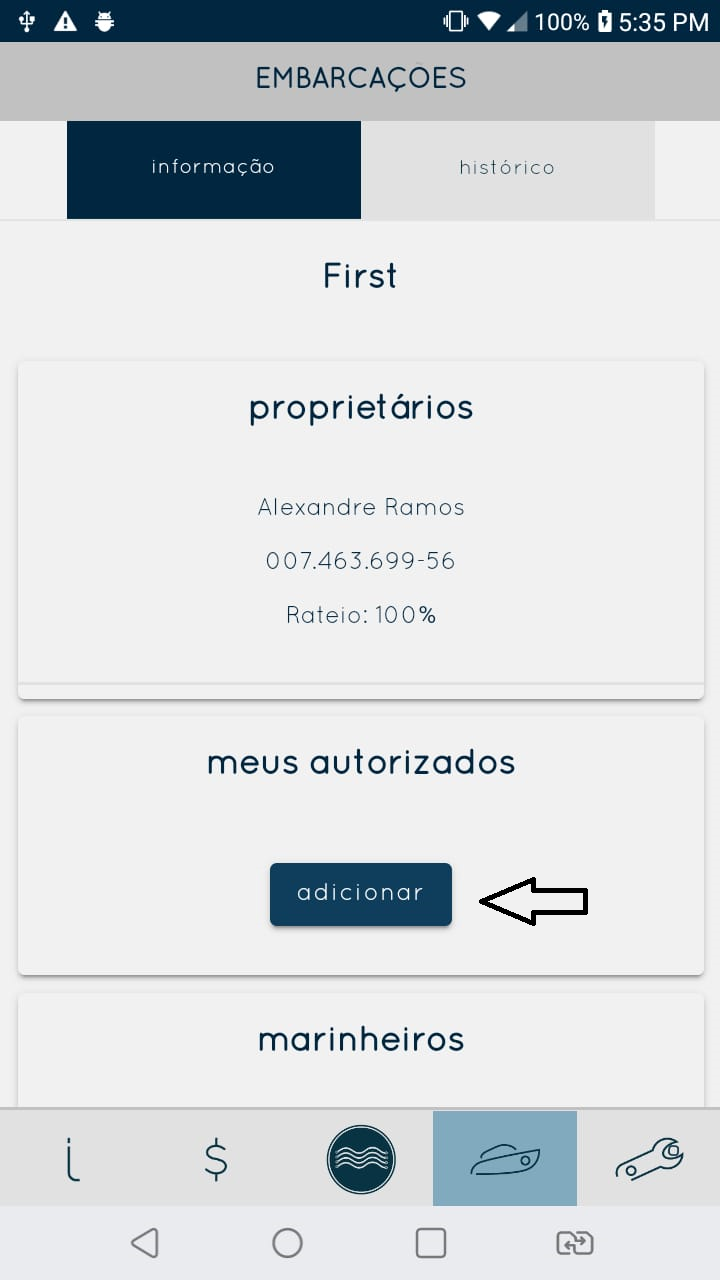Click the vessel name First
This screenshot has width=720, height=1280.
click(360, 275)
